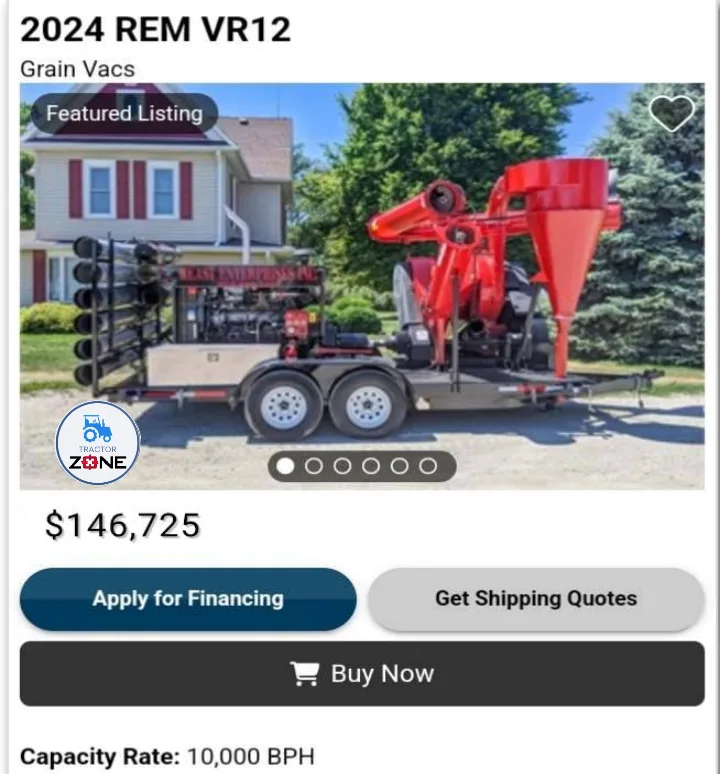Open the 2024 REM VR12 listing photo
The image size is (720, 774).
coord(362,290)
